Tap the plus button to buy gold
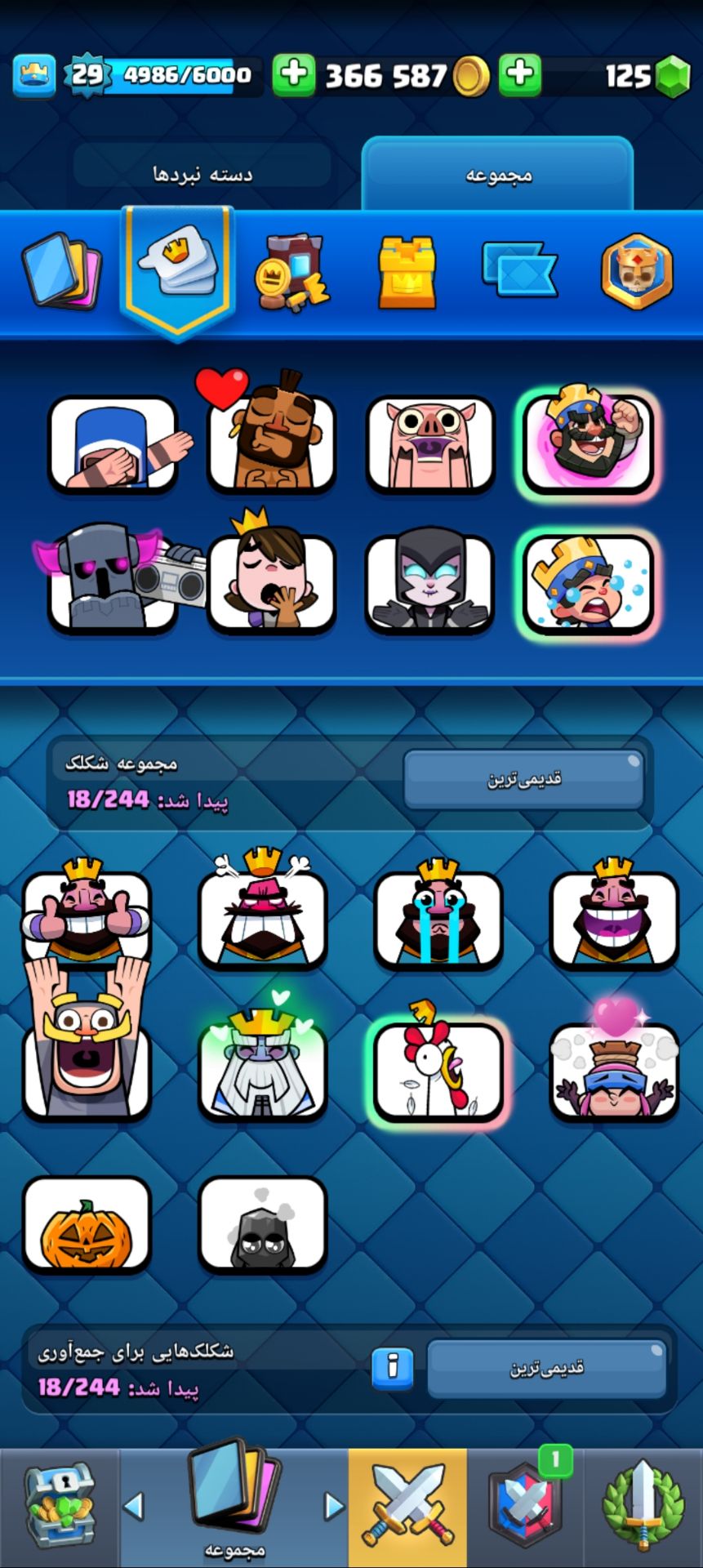703x1568 pixels. click(293, 75)
